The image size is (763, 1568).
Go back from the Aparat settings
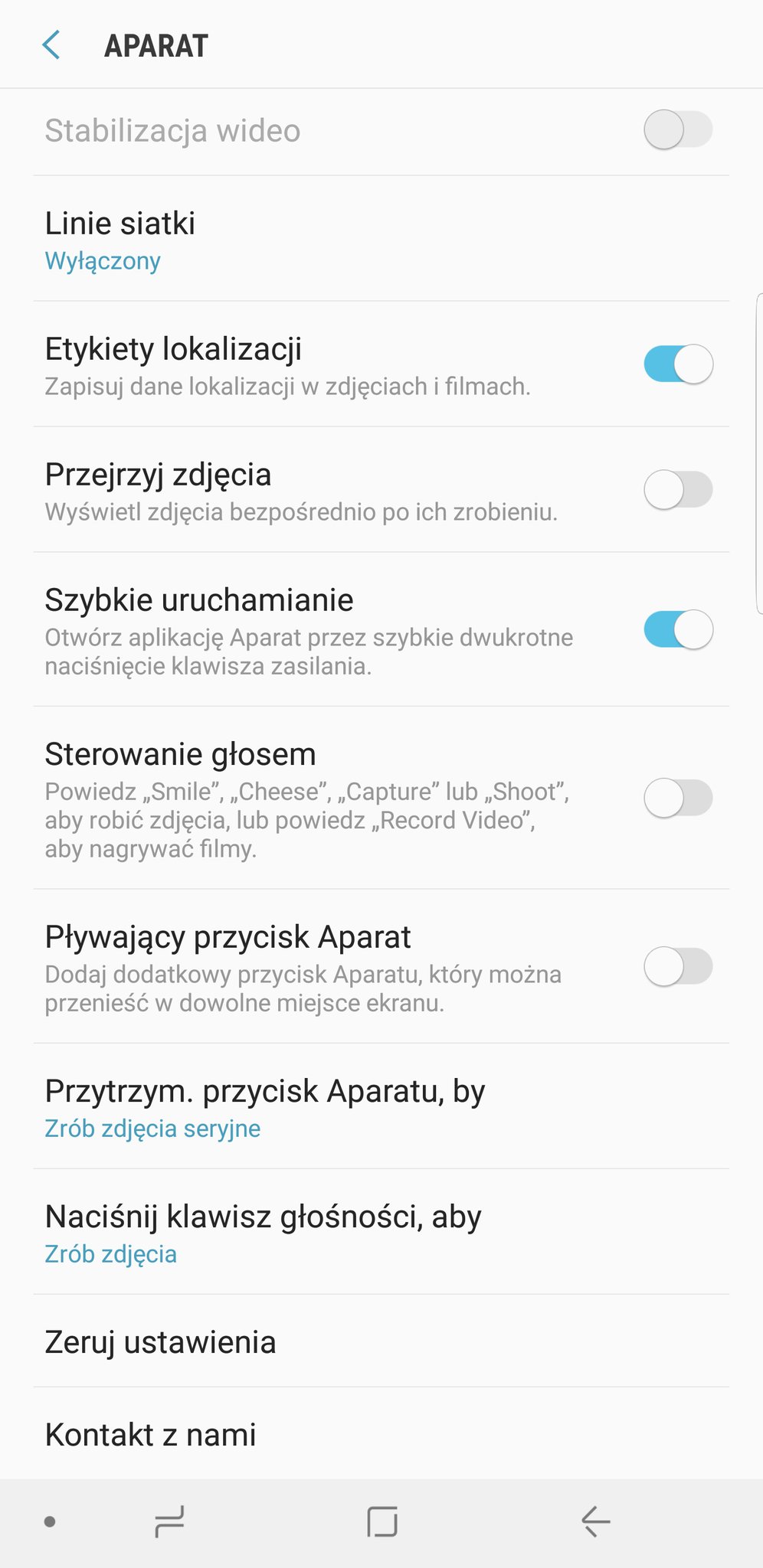click(51, 45)
